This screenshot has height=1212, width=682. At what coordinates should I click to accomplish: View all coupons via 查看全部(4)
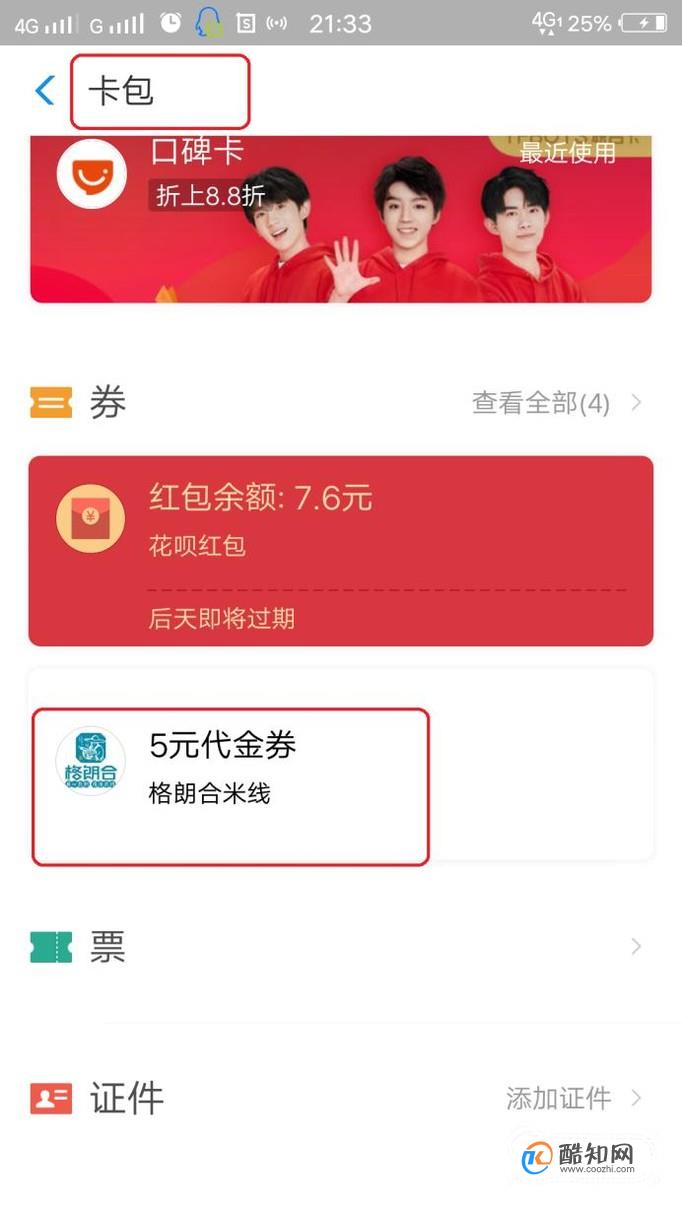pyautogui.click(x=555, y=404)
